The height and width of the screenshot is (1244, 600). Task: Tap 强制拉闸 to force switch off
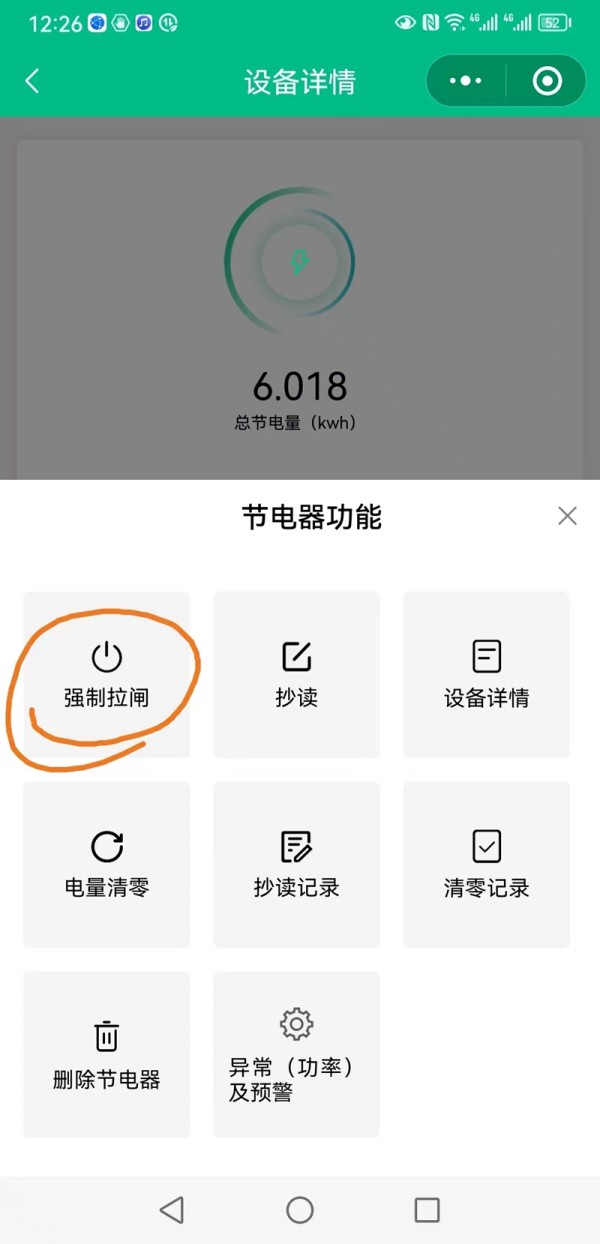click(x=107, y=674)
